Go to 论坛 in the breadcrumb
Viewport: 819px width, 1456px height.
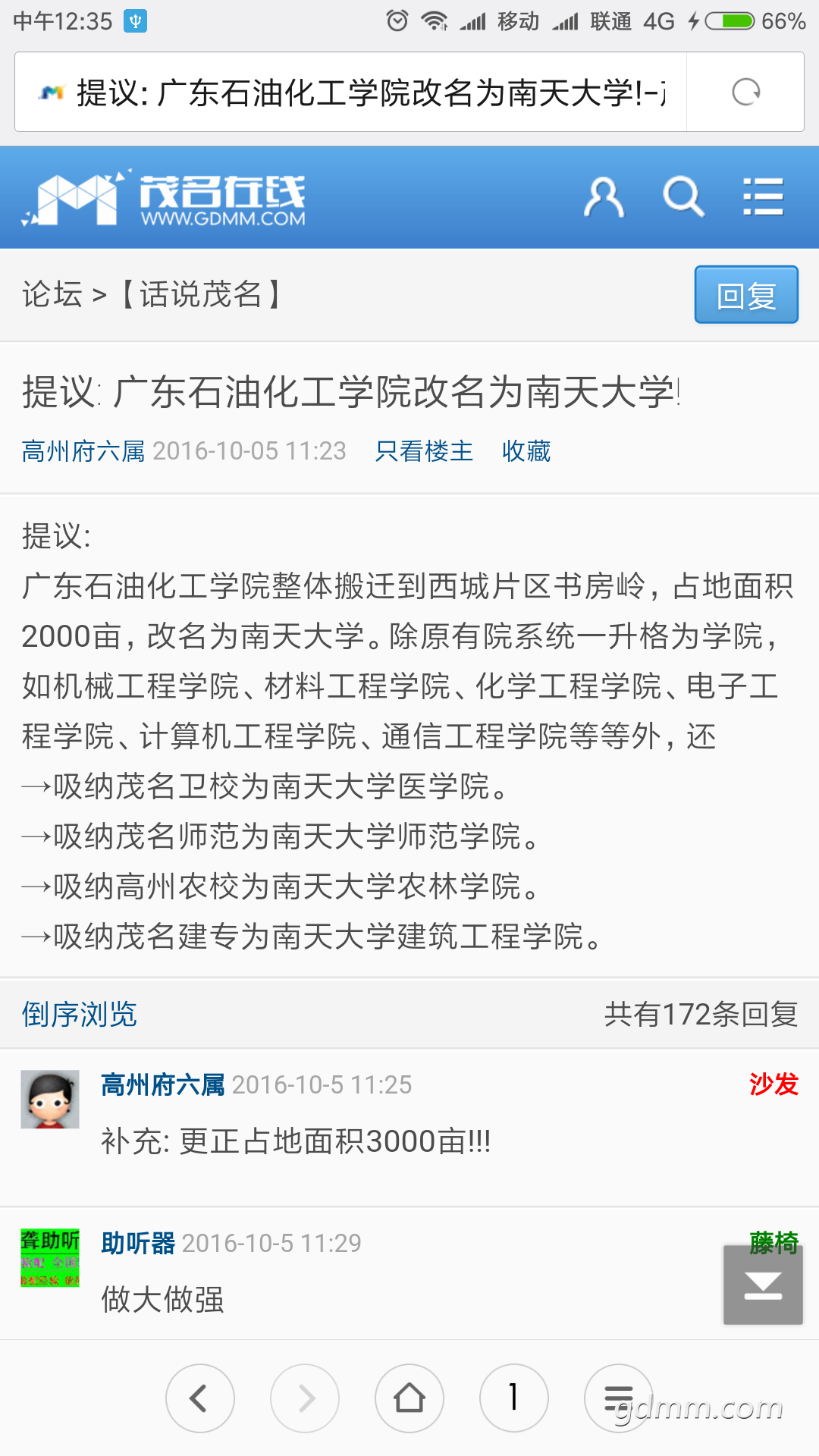pos(52,294)
